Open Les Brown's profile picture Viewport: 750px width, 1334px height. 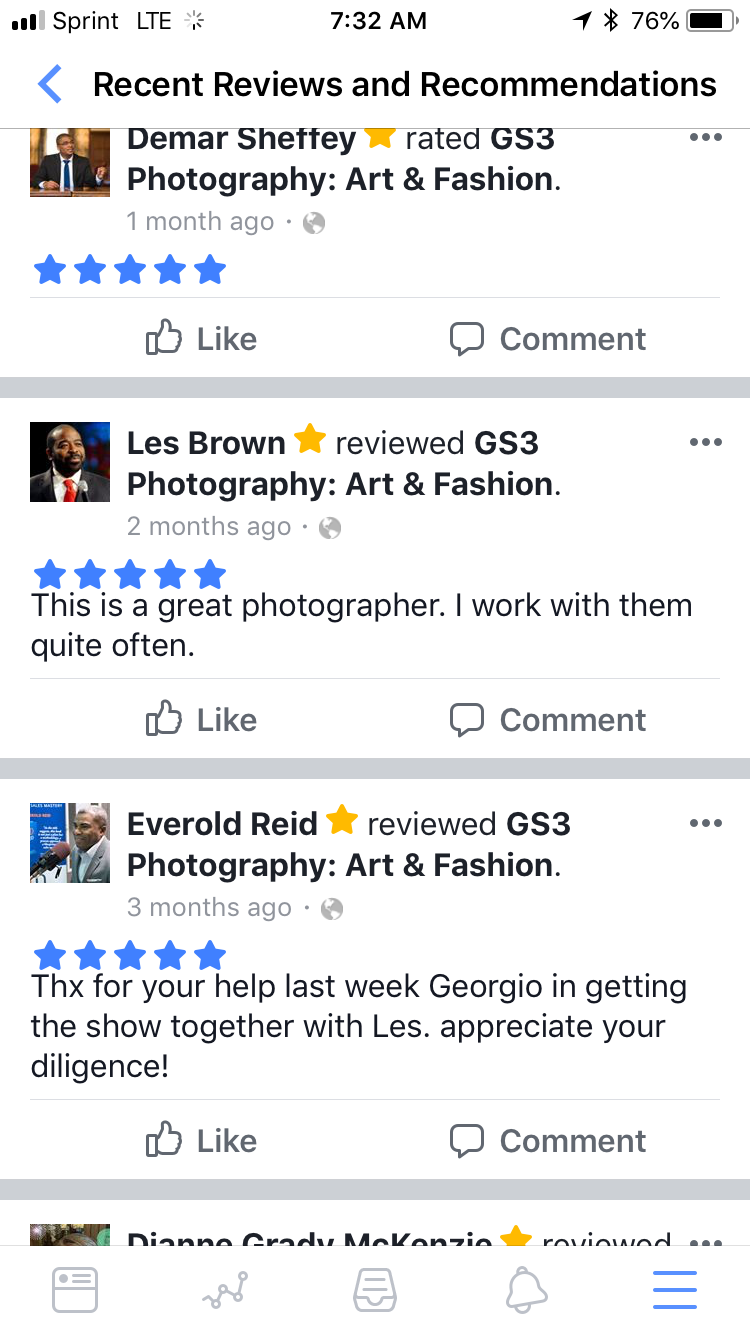(x=70, y=462)
